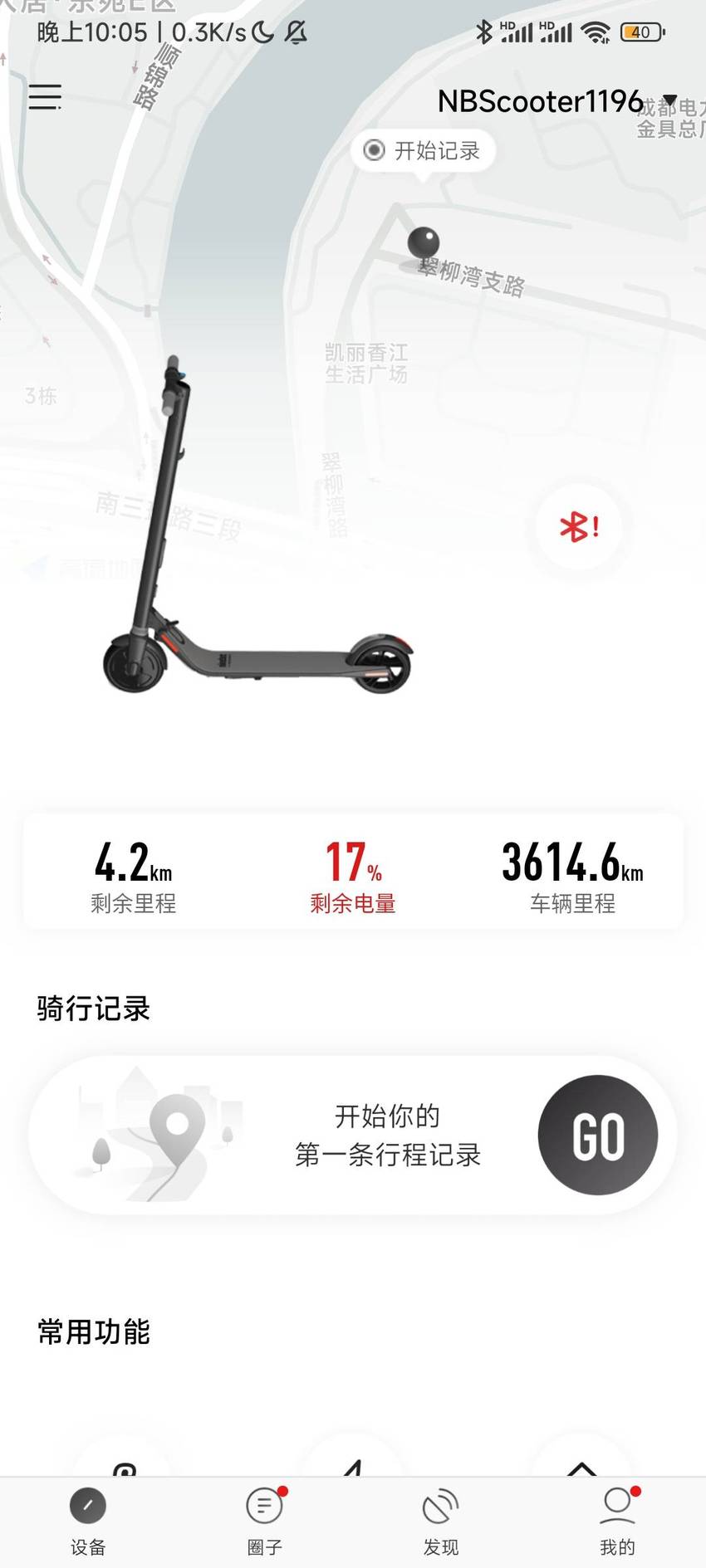Switch to the 设备 tab
Screen dimensions: 706x1568
point(88,1522)
